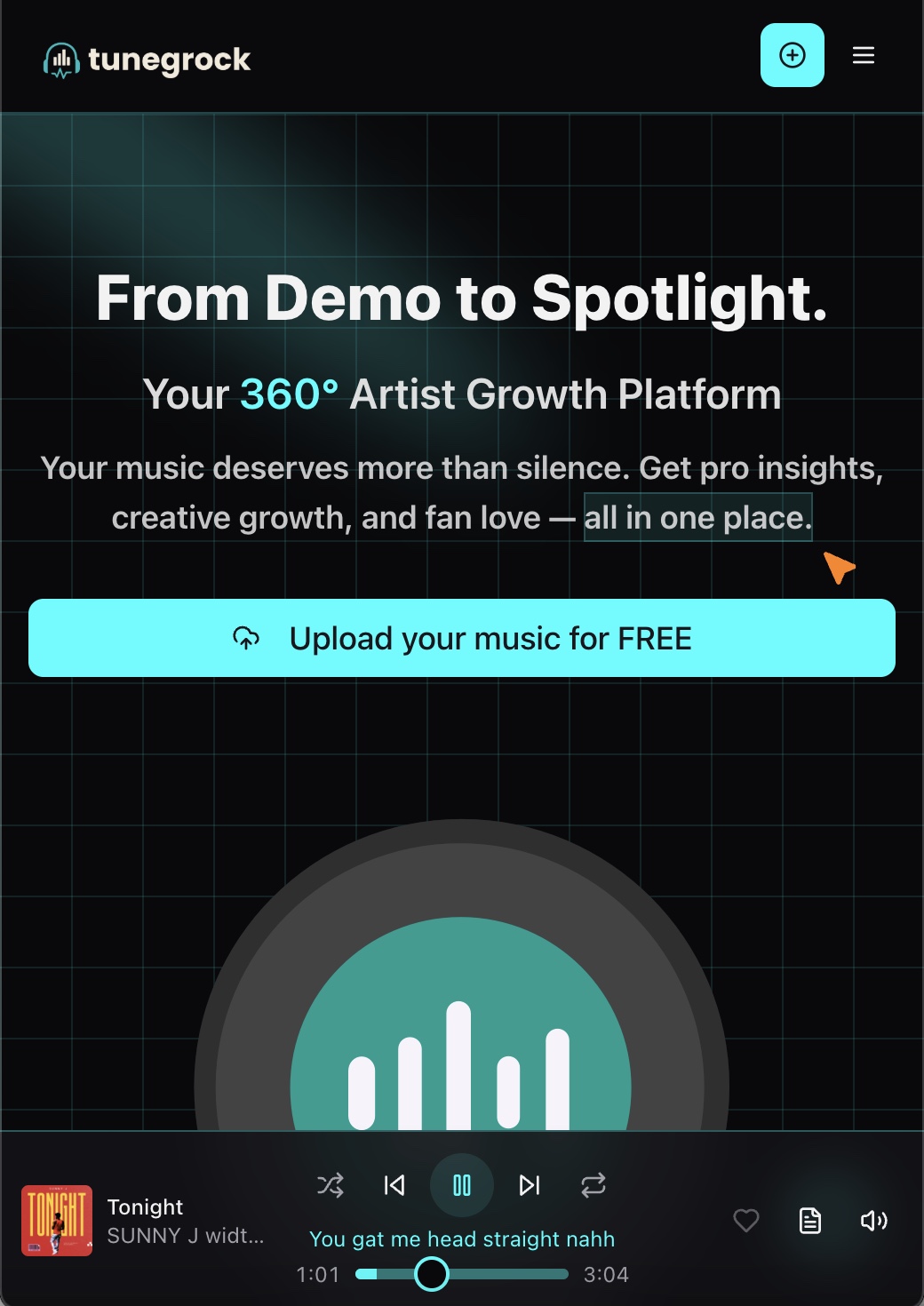Enable repeat mode

coord(593,1185)
